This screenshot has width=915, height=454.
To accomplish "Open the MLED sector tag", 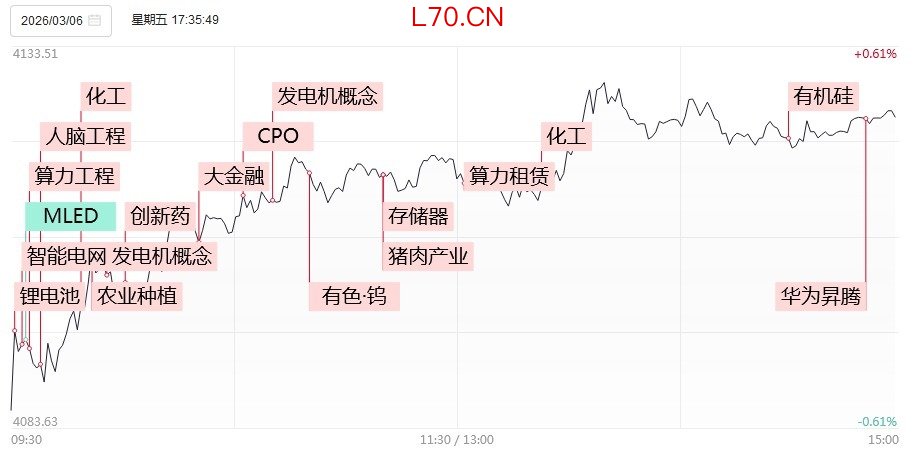I will (x=71, y=216).
